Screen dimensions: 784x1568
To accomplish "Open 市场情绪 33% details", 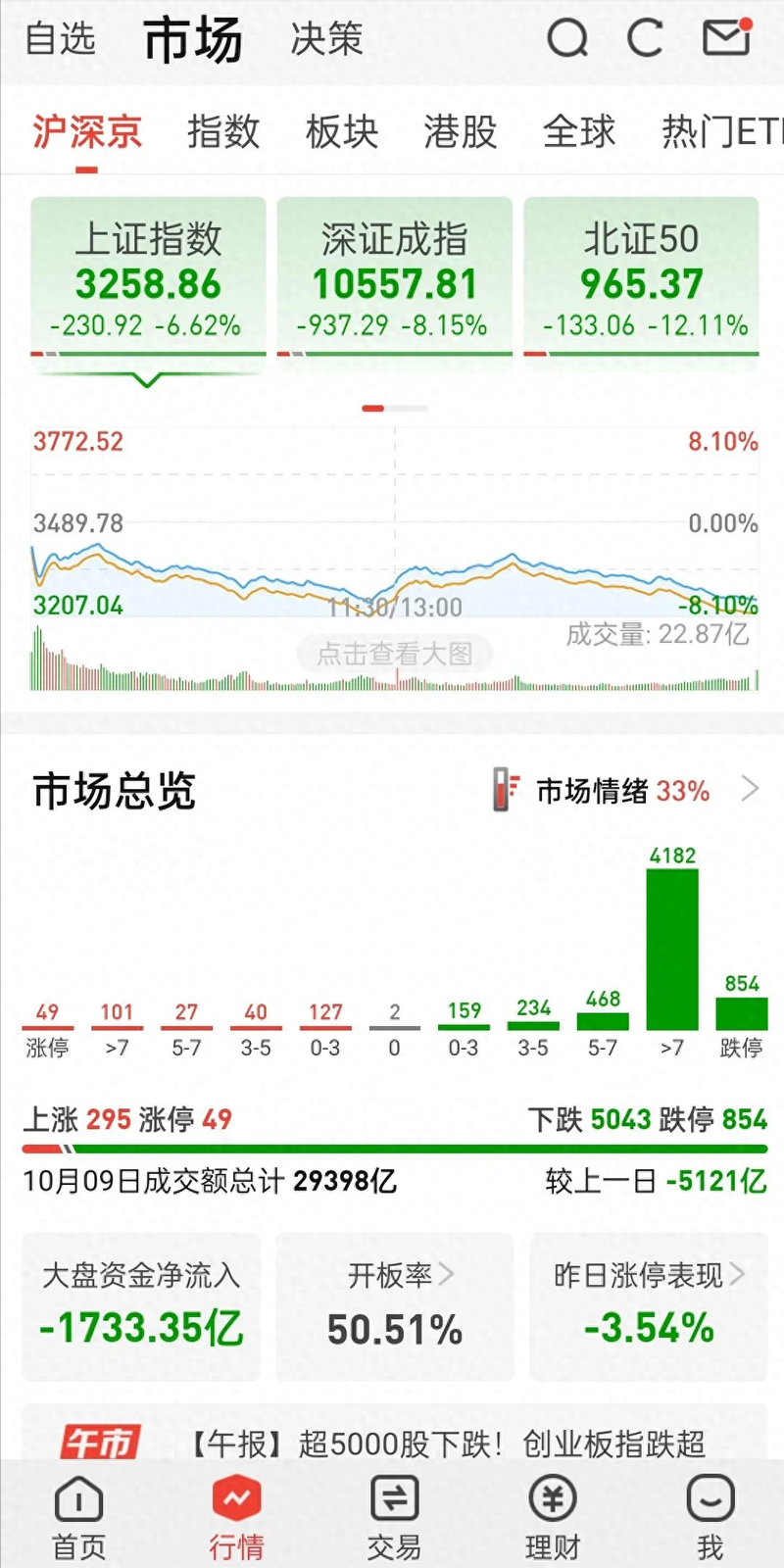I will 625,790.
